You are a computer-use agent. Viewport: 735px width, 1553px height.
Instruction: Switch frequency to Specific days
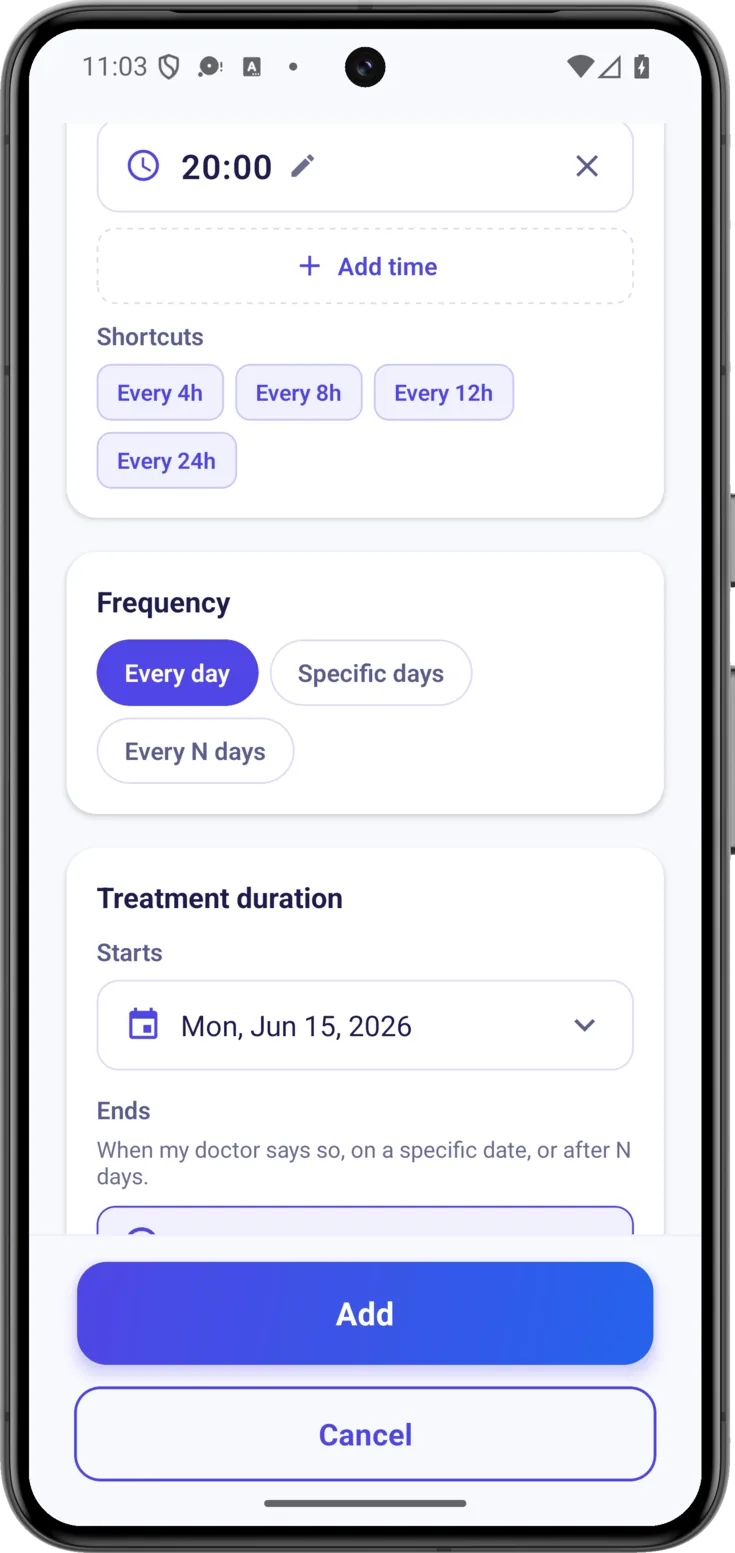coord(371,673)
